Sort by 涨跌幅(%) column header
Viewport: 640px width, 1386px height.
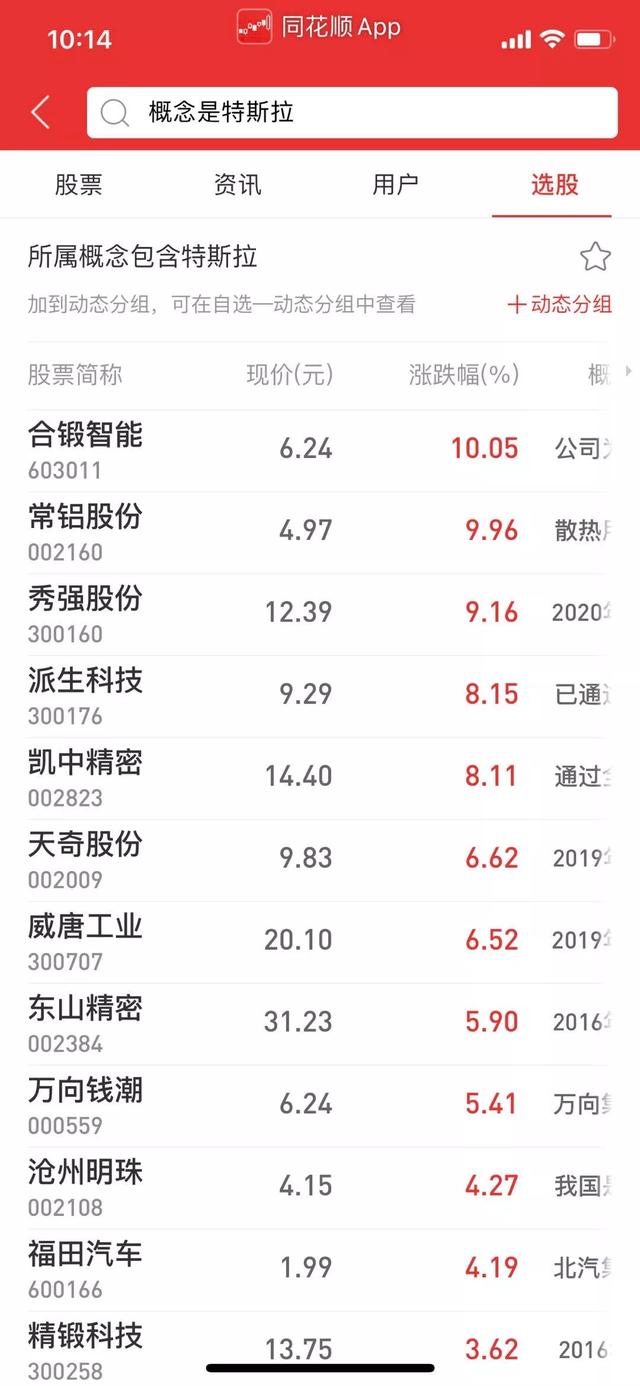[464, 375]
